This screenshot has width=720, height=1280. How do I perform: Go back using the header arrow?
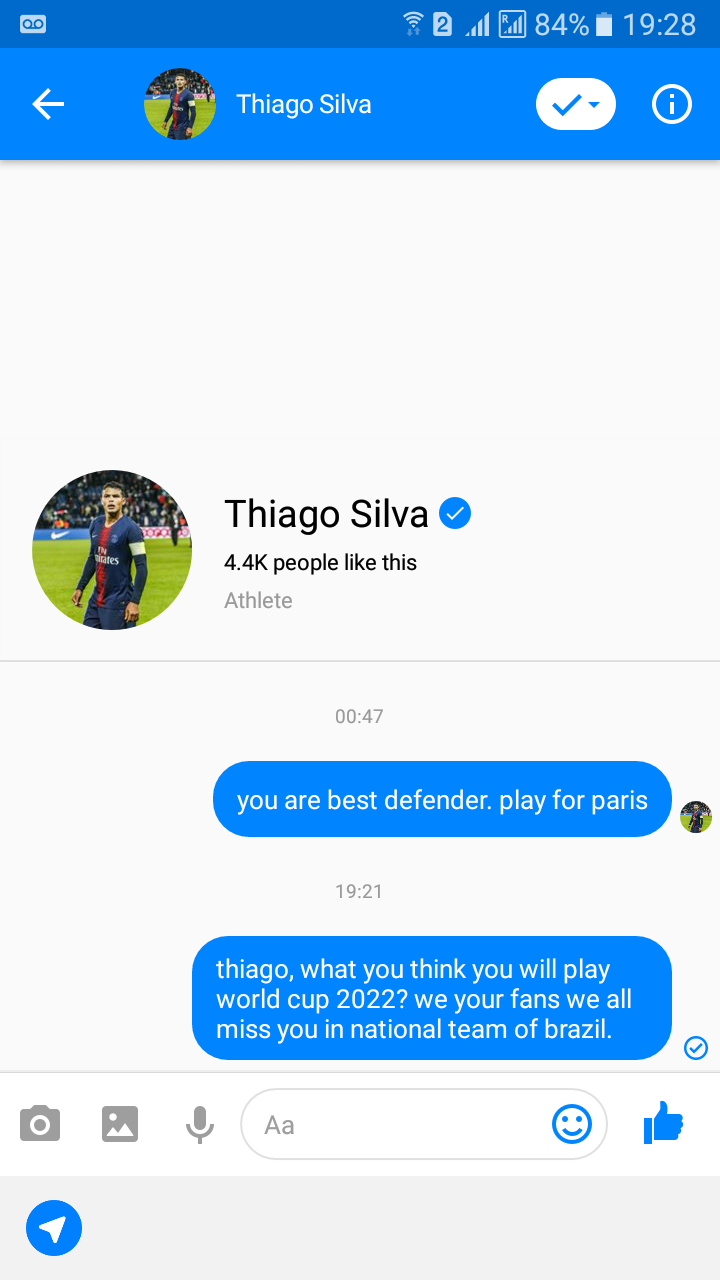coord(47,104)
